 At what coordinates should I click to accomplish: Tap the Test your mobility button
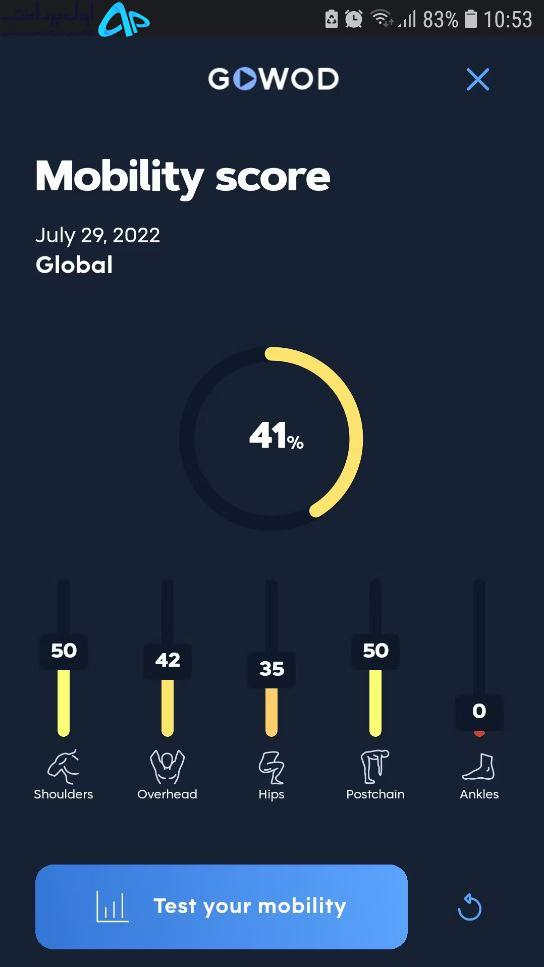click(221, 906)
